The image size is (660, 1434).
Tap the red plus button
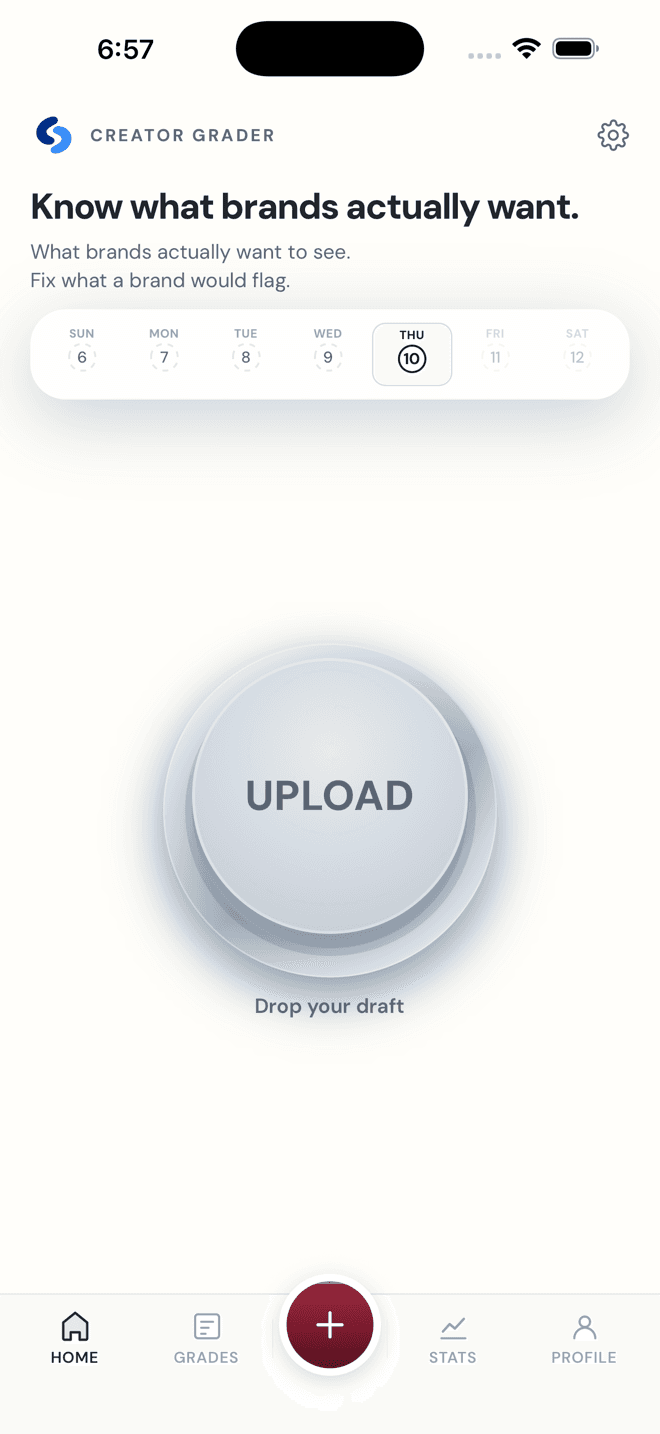pos(330,1325)
